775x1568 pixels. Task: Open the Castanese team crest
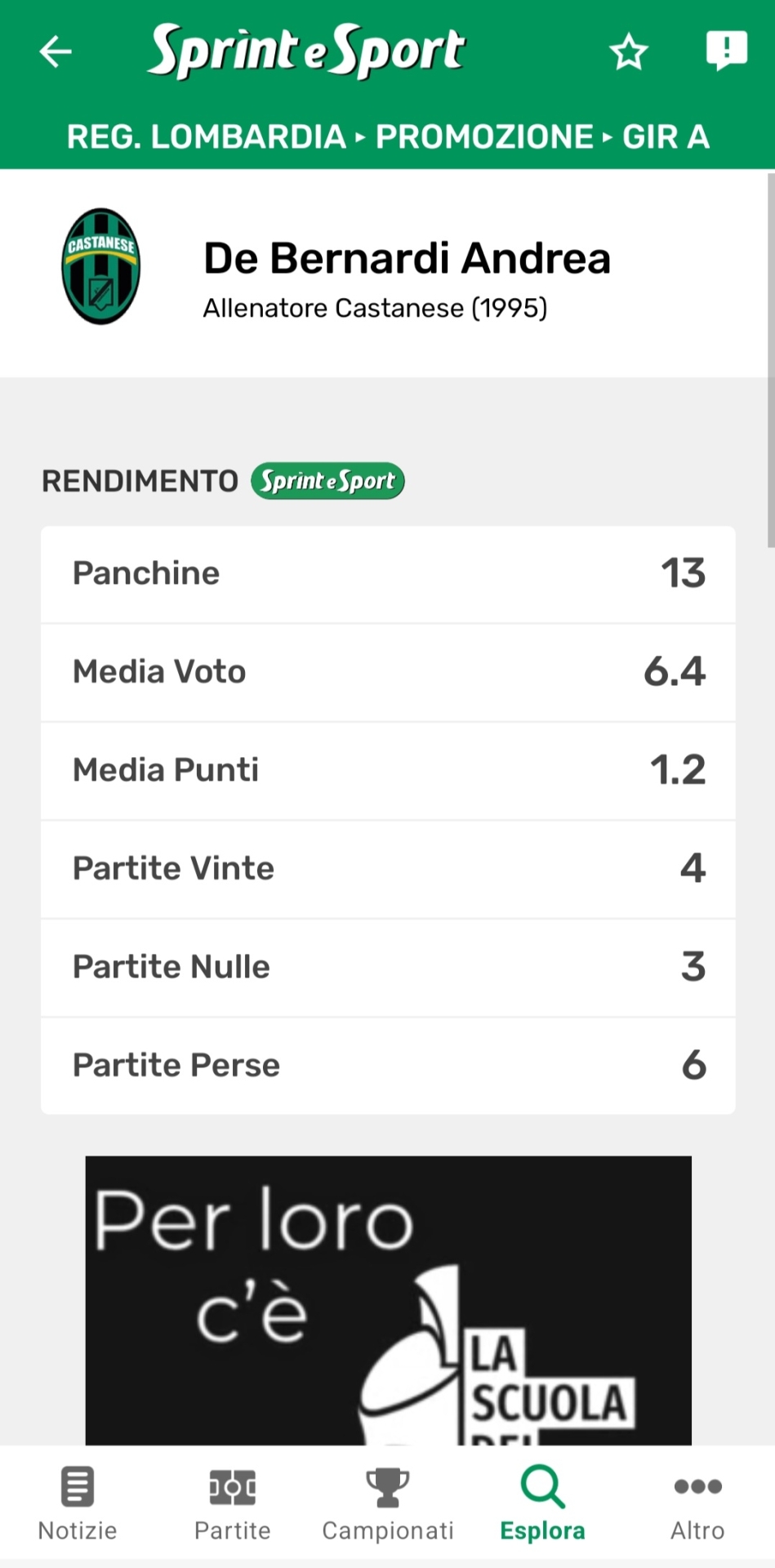101,266
